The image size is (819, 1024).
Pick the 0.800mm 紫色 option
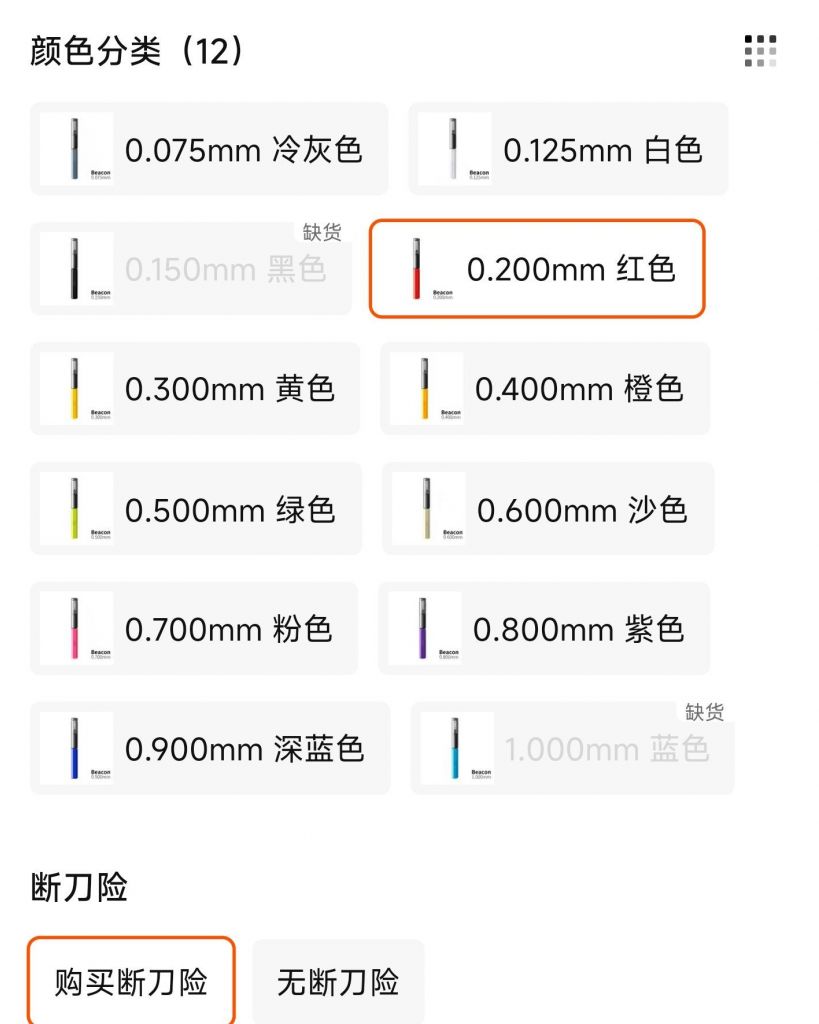pyautogui.click(x=545, y=629)
